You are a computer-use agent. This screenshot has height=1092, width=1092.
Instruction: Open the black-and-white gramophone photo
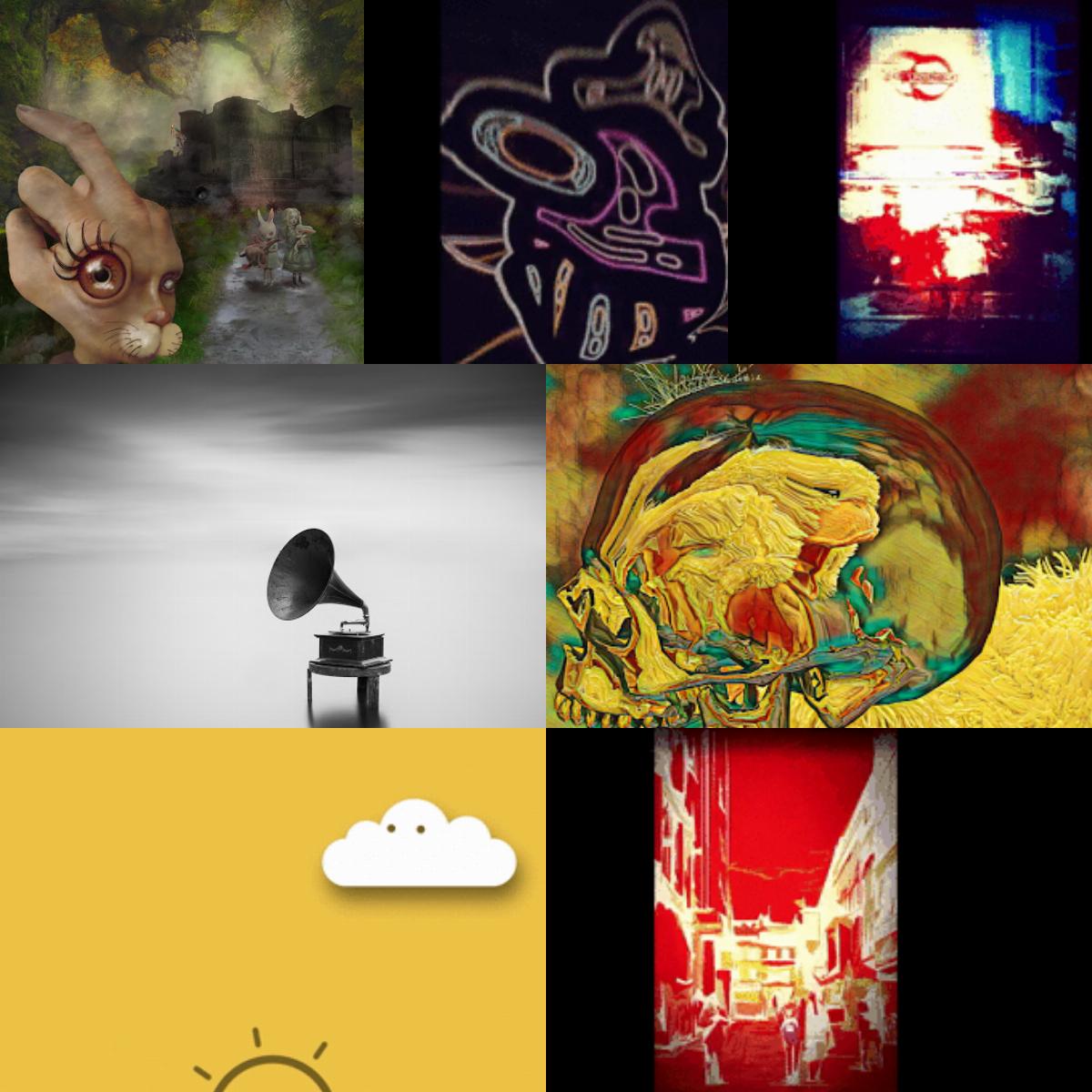pos(273,546)
